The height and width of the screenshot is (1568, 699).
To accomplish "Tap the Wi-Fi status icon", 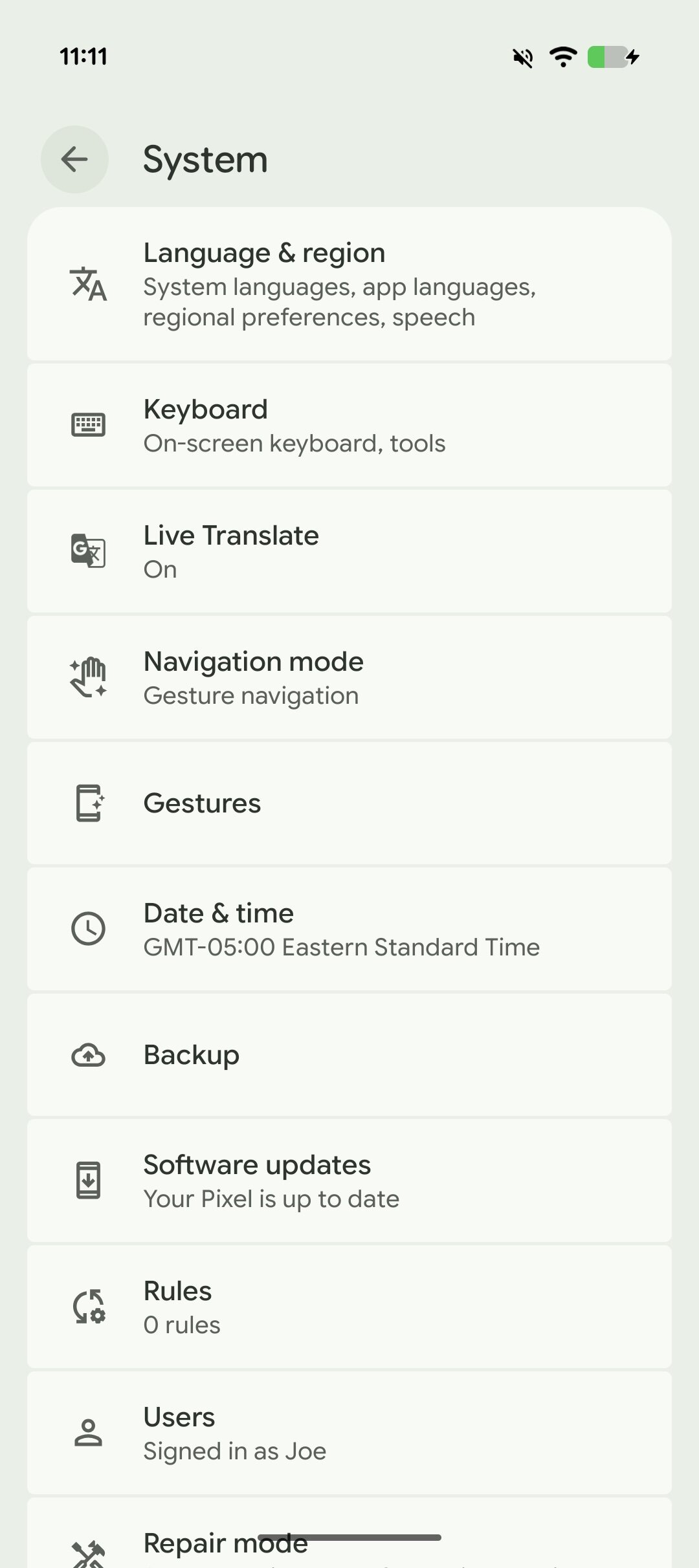I will (x=562, y=57).
